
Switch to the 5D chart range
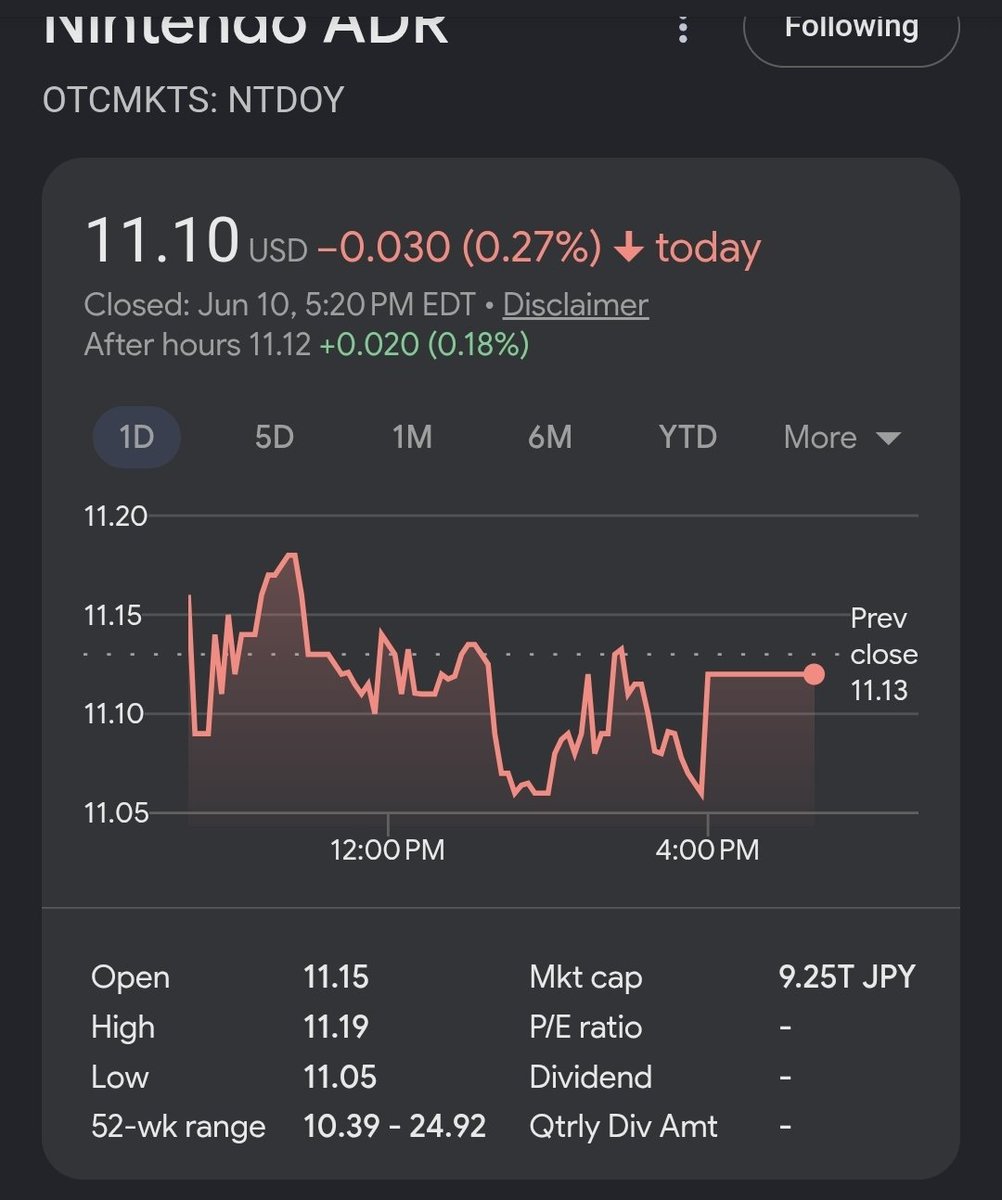point(274,437)
